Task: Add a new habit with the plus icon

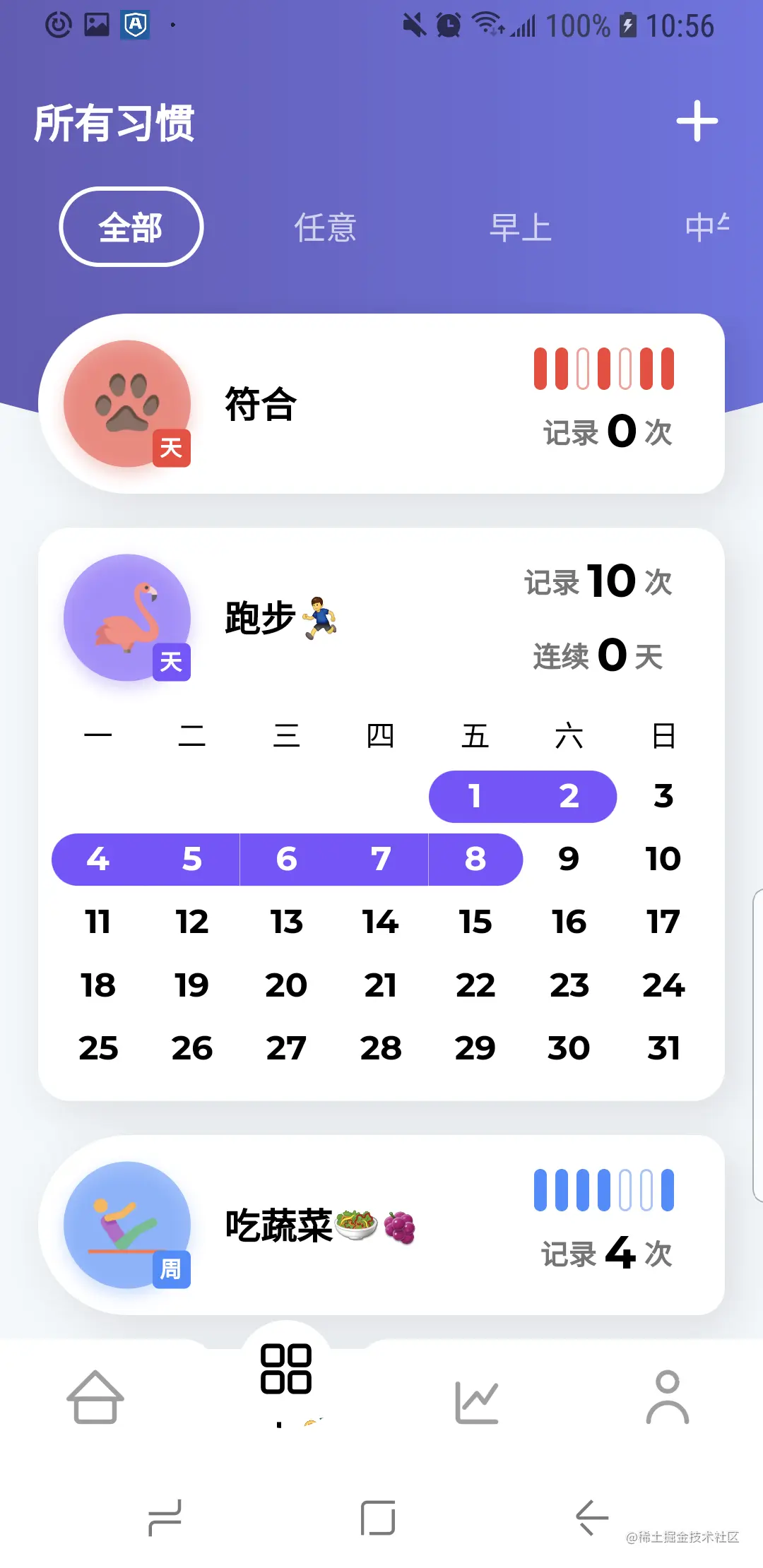Action: (697, 121)
